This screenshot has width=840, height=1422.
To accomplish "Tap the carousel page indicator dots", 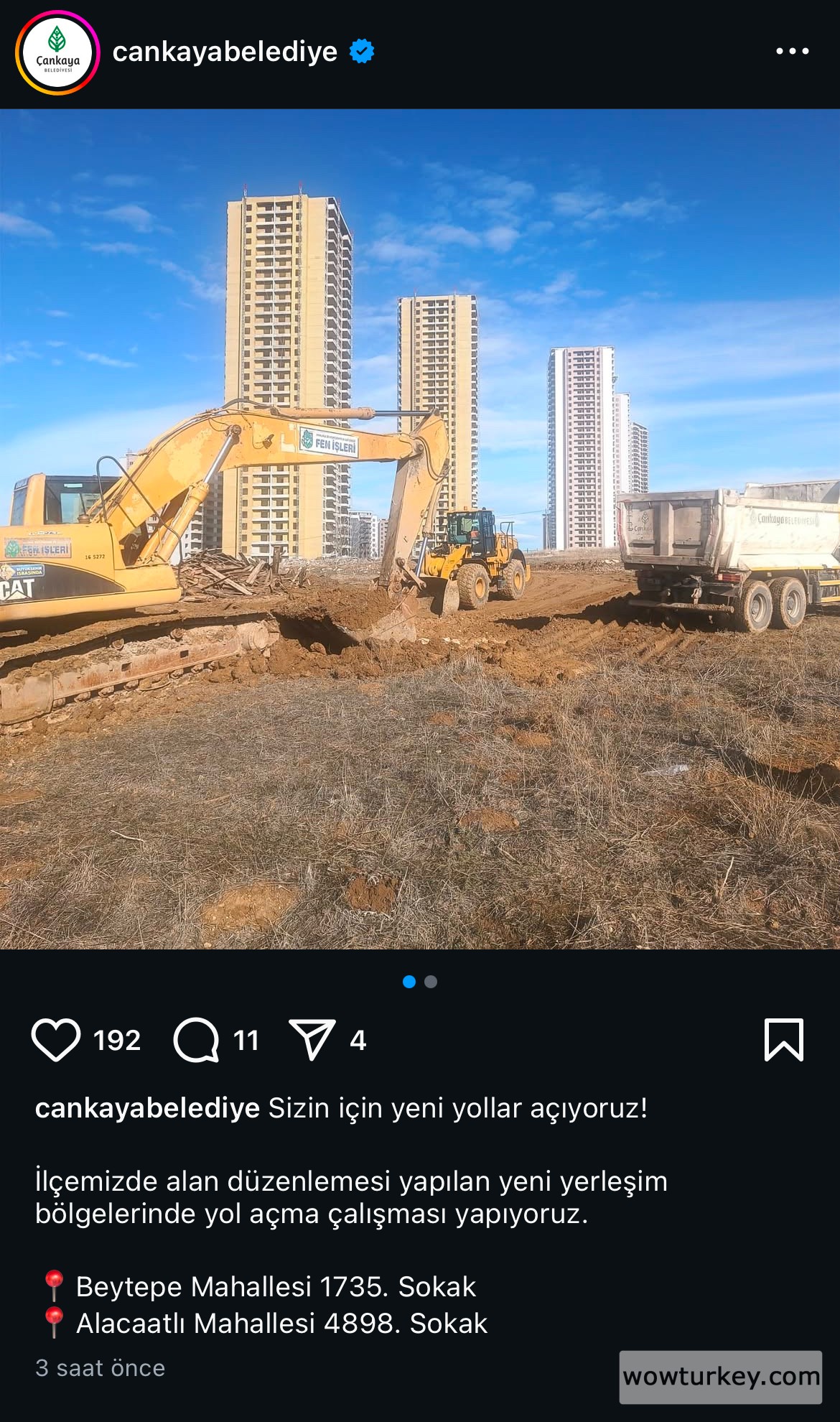I will tap(420, 982).
